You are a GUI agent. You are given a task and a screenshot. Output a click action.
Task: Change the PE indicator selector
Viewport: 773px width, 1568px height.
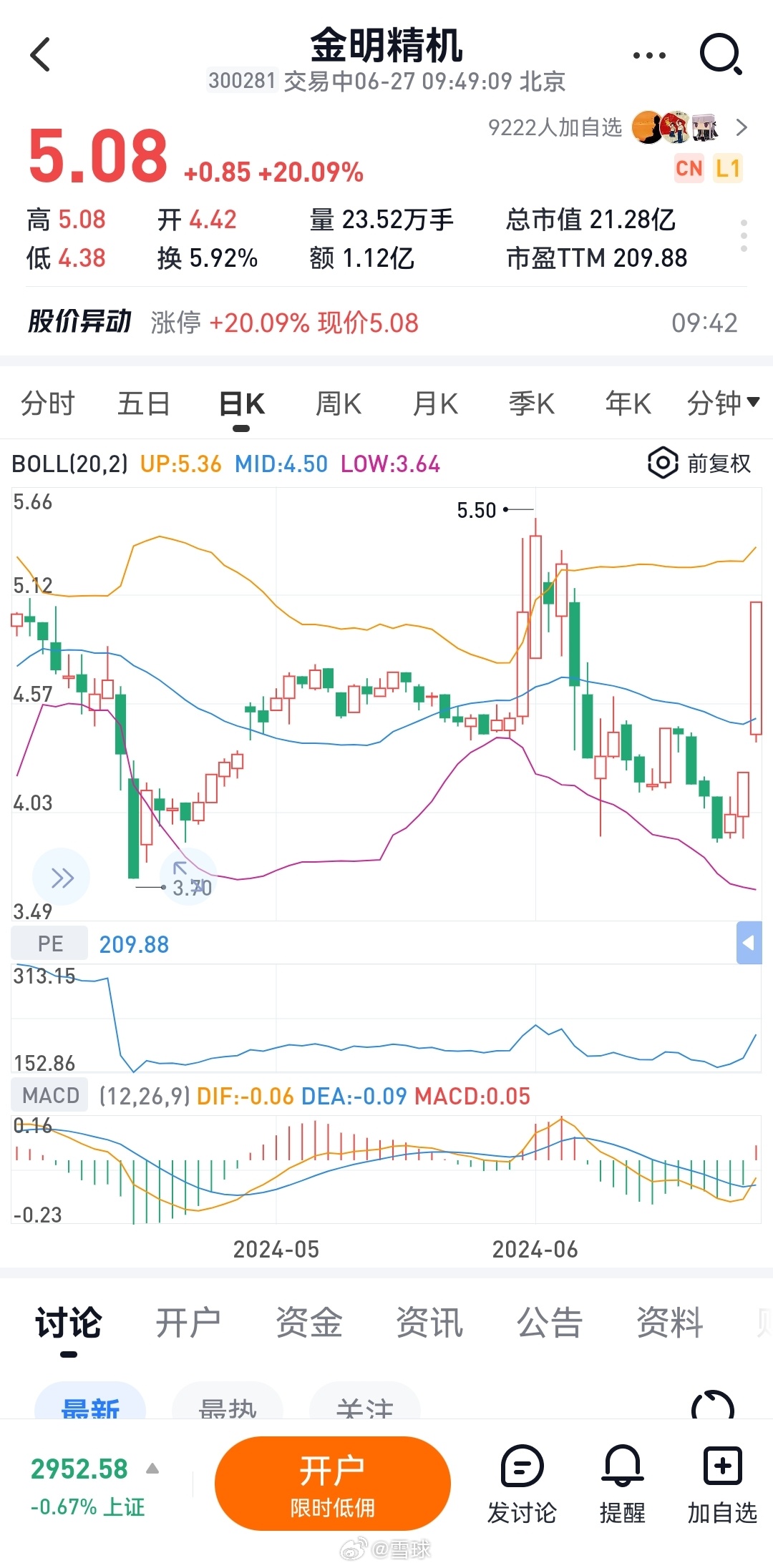point(50,944)
